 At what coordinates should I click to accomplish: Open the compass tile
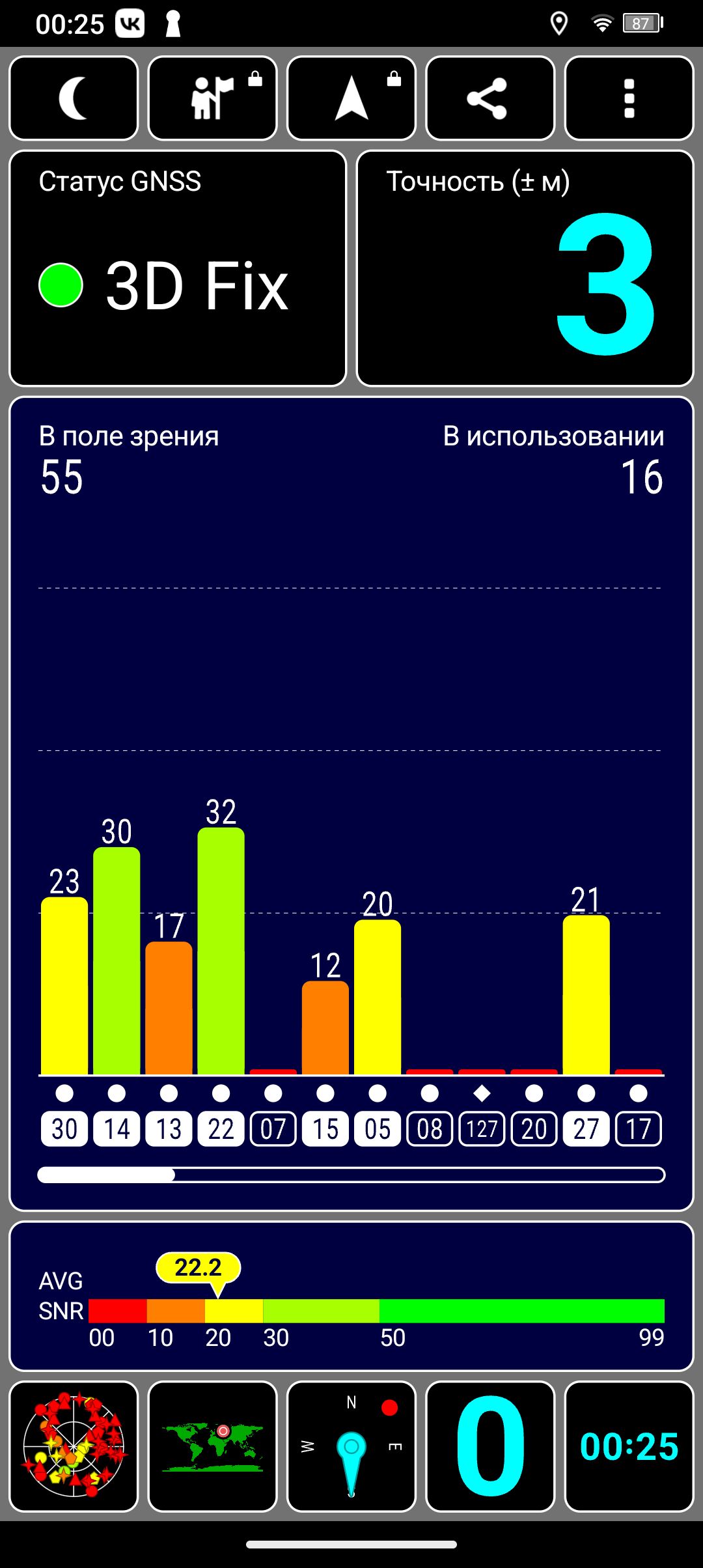pos(351,1446)
